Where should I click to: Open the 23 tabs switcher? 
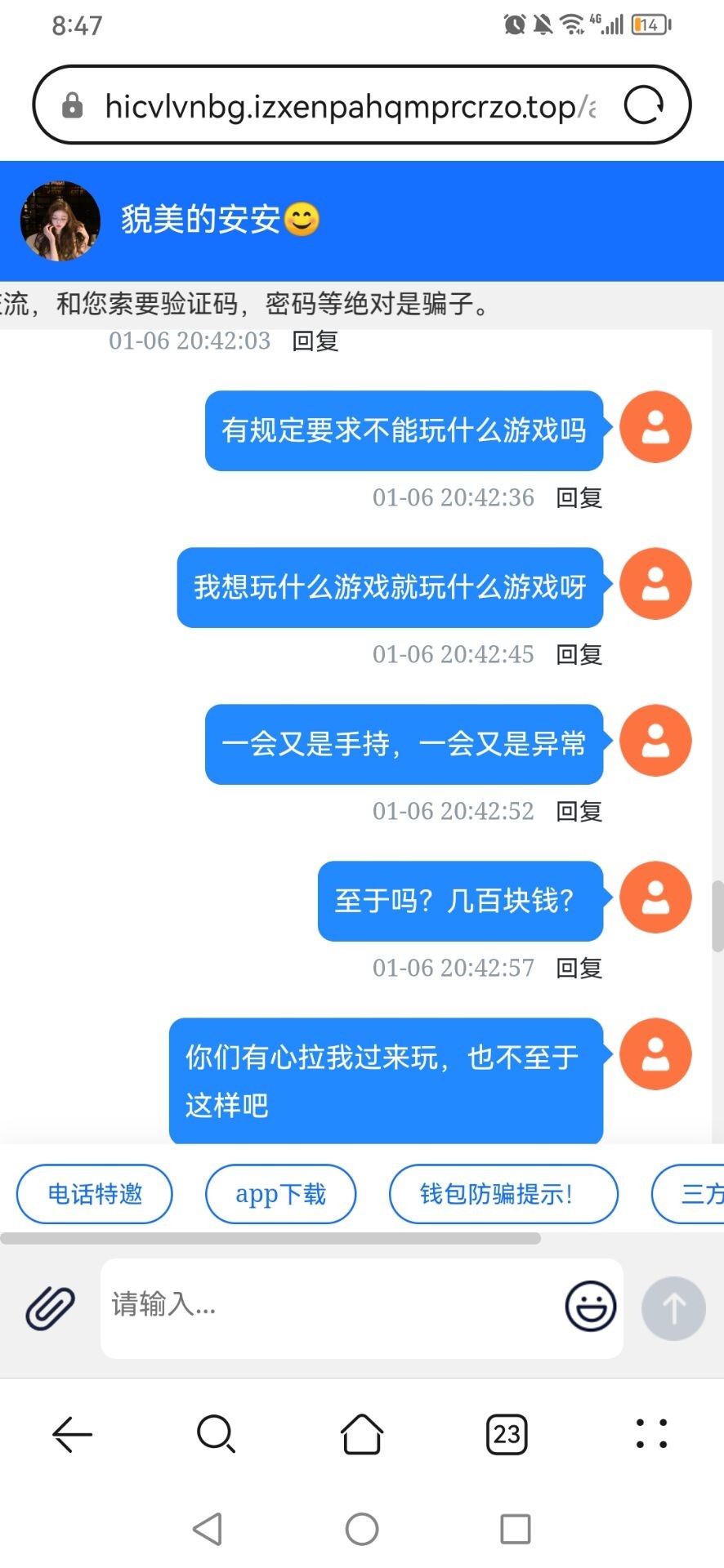pos(507,1434)
